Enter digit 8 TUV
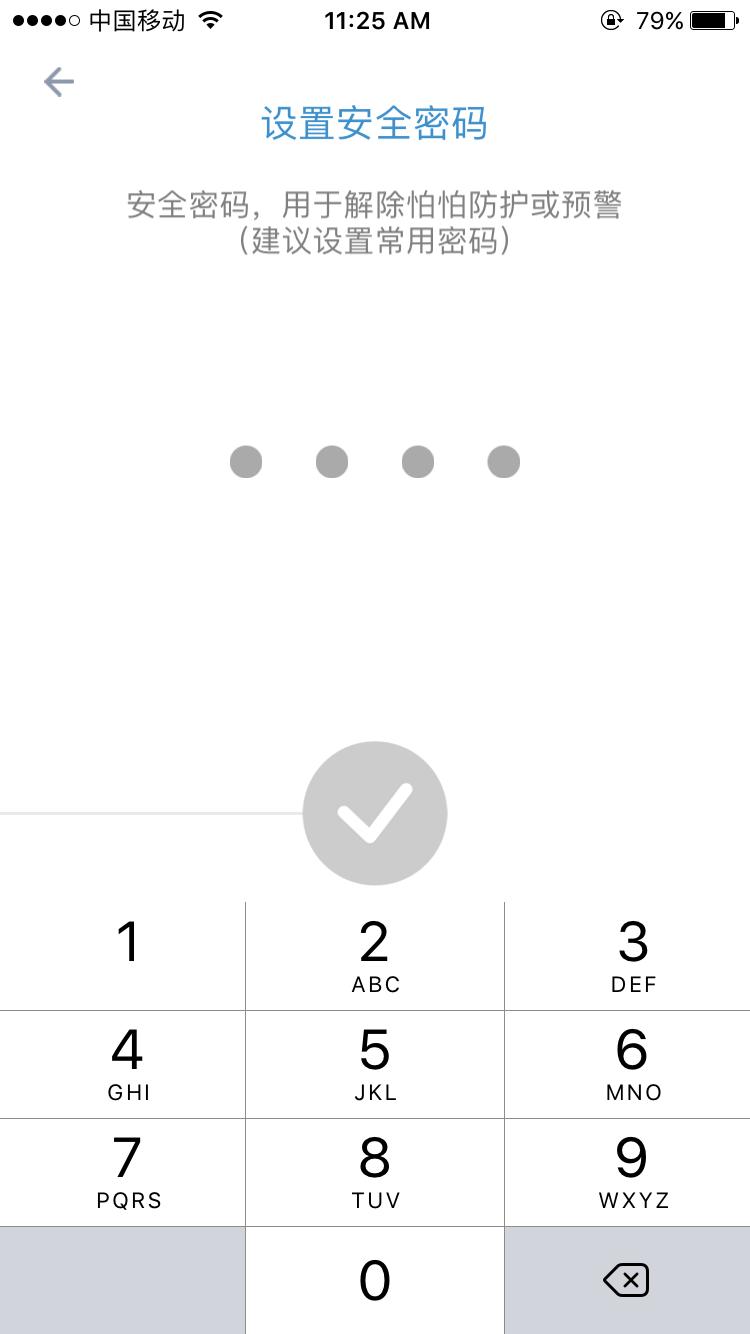Viewport: 750px width, 1334px height. point(375,1172)
